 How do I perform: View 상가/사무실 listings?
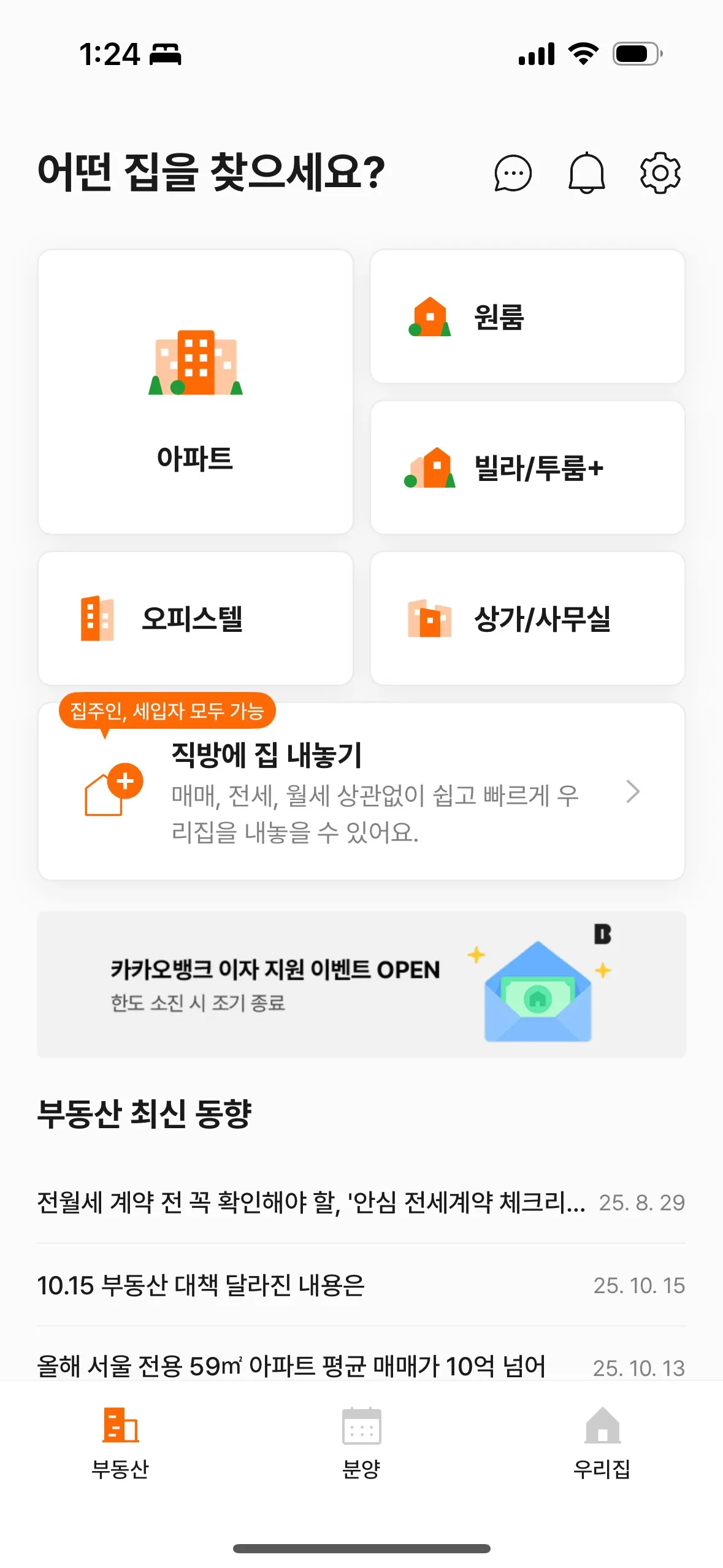(527, 618)
